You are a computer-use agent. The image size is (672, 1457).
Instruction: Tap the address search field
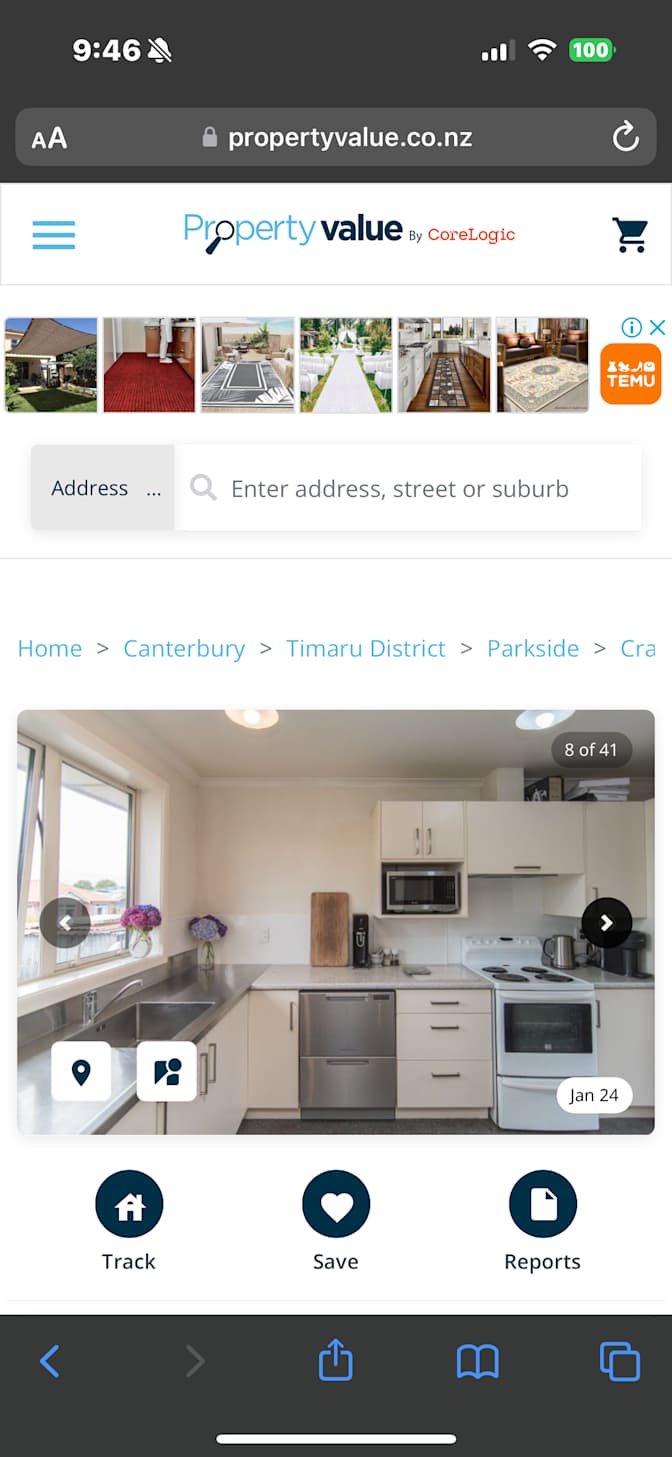(408, 488)
